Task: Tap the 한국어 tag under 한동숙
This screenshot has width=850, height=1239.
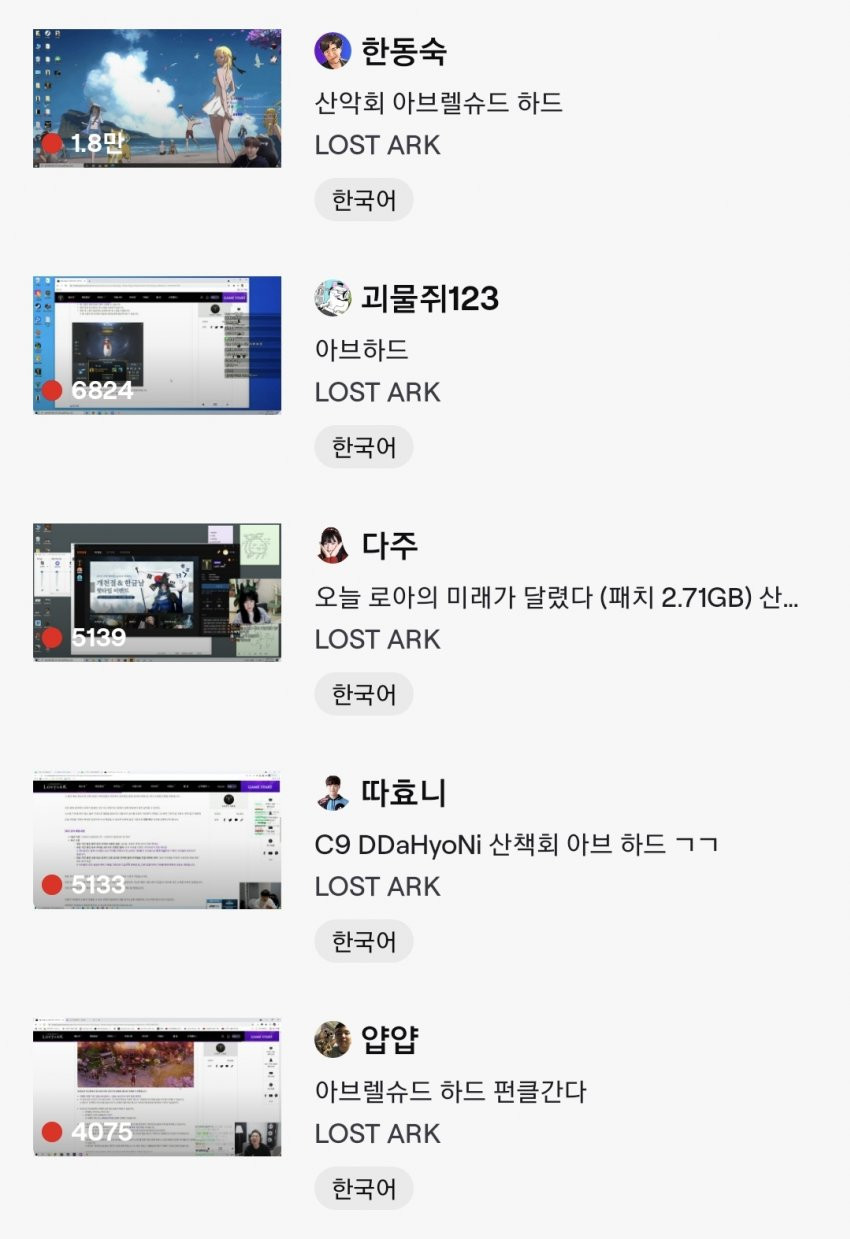Action: pyautogui.click(x=364, y=200)
